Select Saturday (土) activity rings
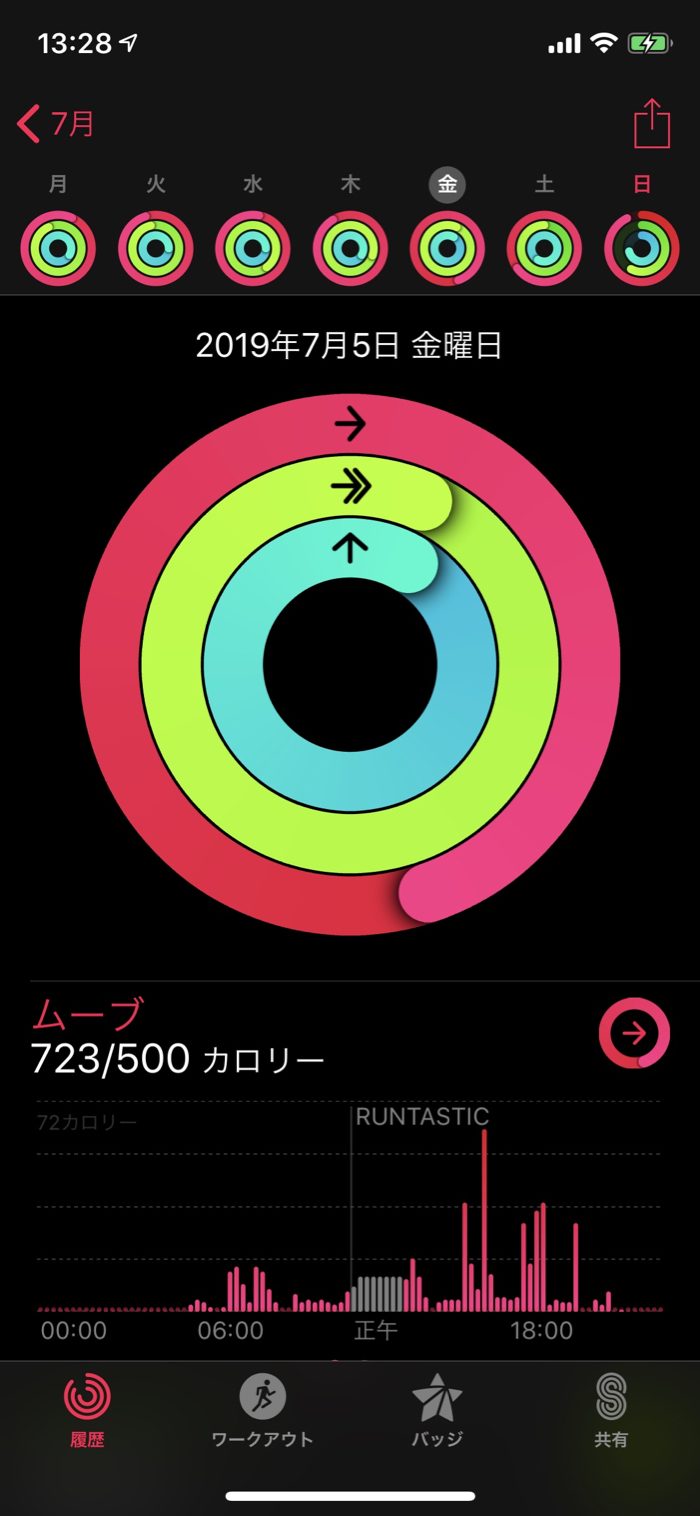The width and height of the screenshot is (700, 1516). point(544,248)
